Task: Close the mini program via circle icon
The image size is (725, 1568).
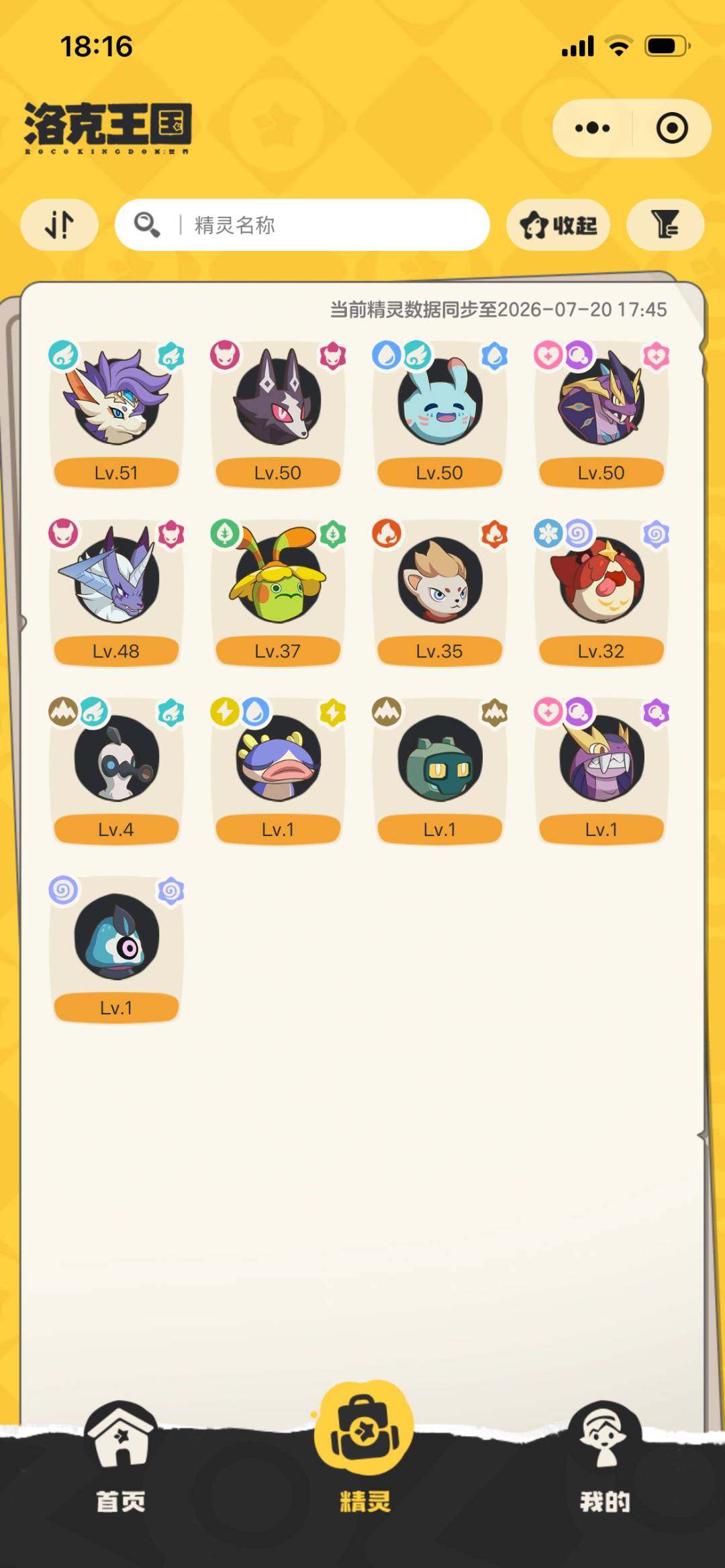Action: tap(672, 128)
